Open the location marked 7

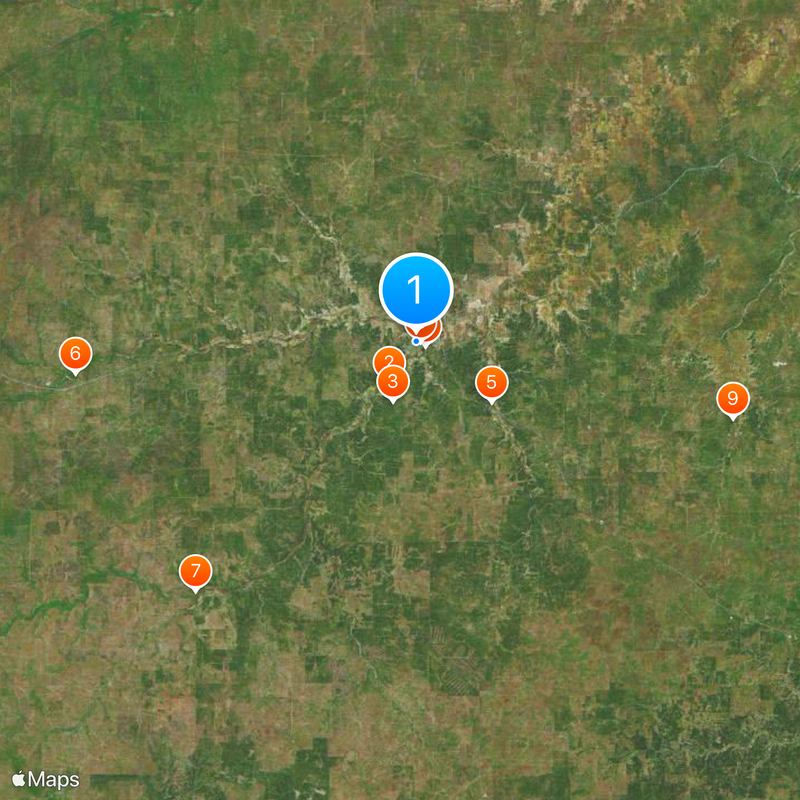point(196,572)
